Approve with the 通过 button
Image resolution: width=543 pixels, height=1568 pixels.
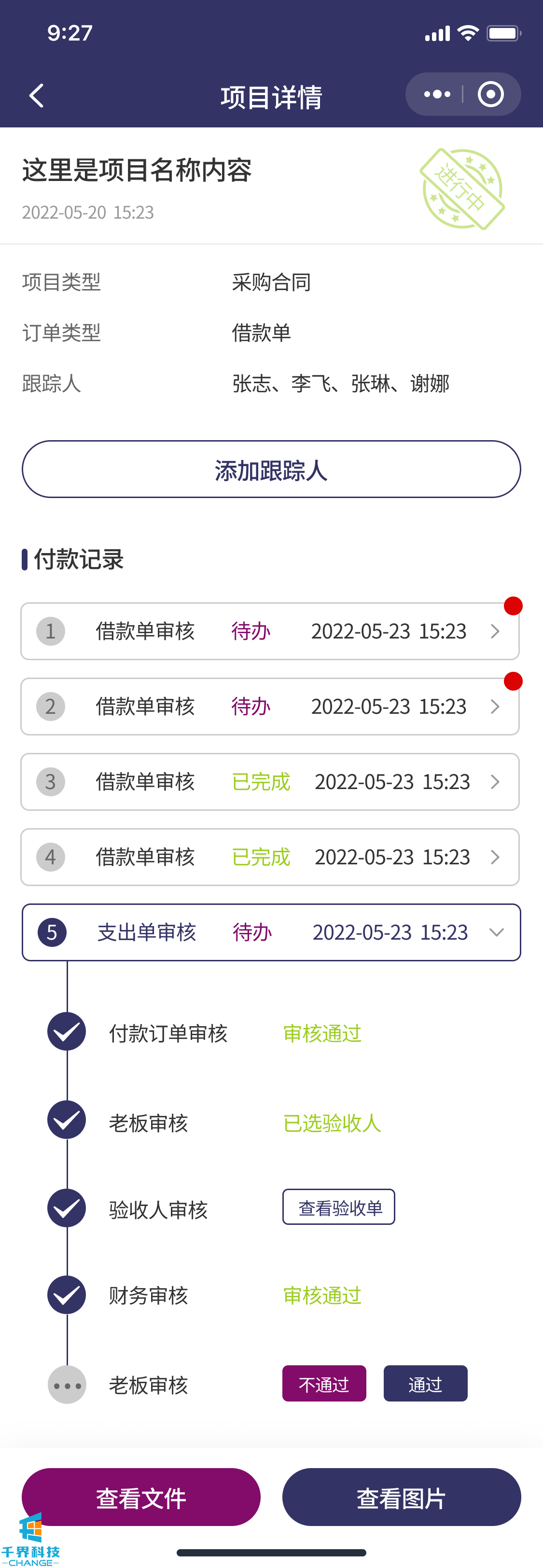click(426, 1384)
